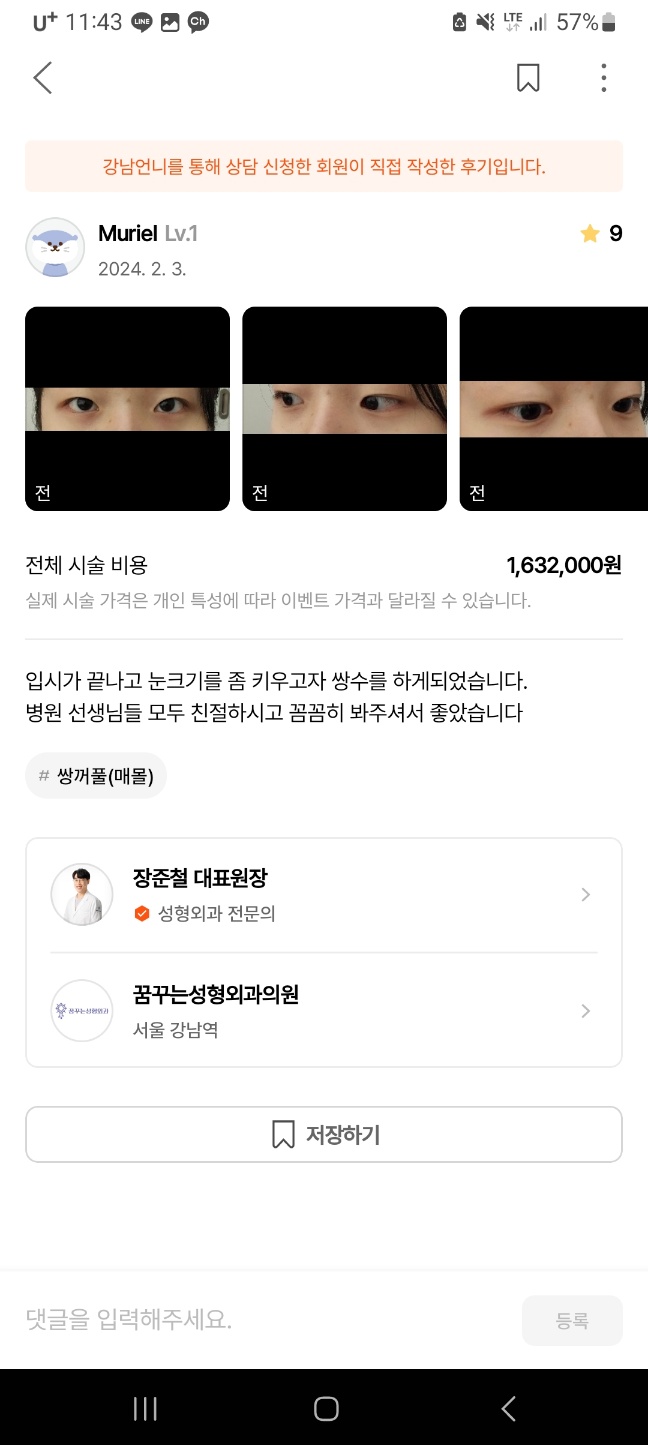This screenshot has height=1445, width=648.
Task: Open the 꿈꾸는성형외과의원 clinic page
Action: point(324,1011)
